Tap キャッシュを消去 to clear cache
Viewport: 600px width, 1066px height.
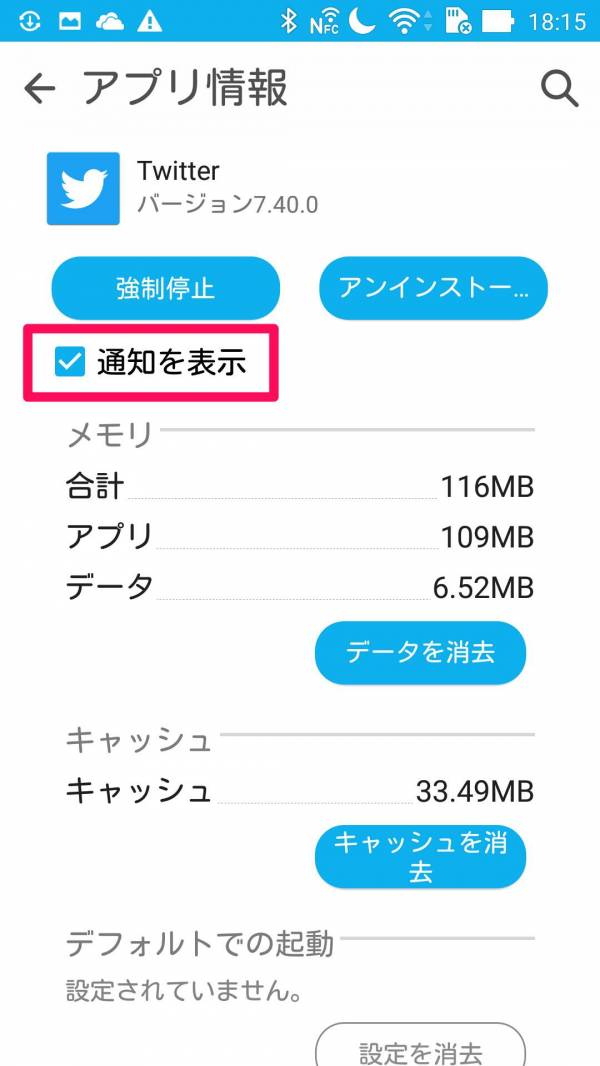point(420,857)
